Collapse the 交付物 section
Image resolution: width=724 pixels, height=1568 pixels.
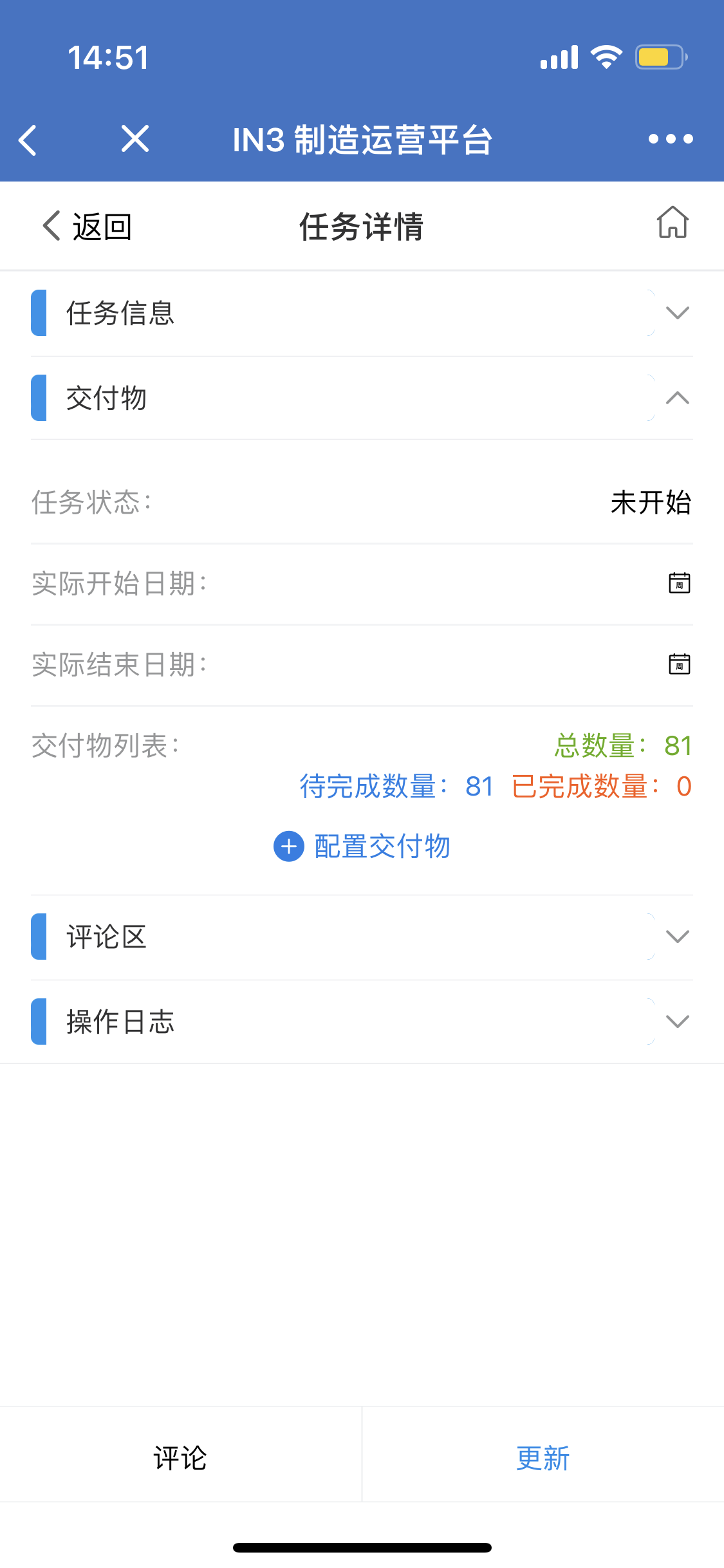[x=677, y=398]
